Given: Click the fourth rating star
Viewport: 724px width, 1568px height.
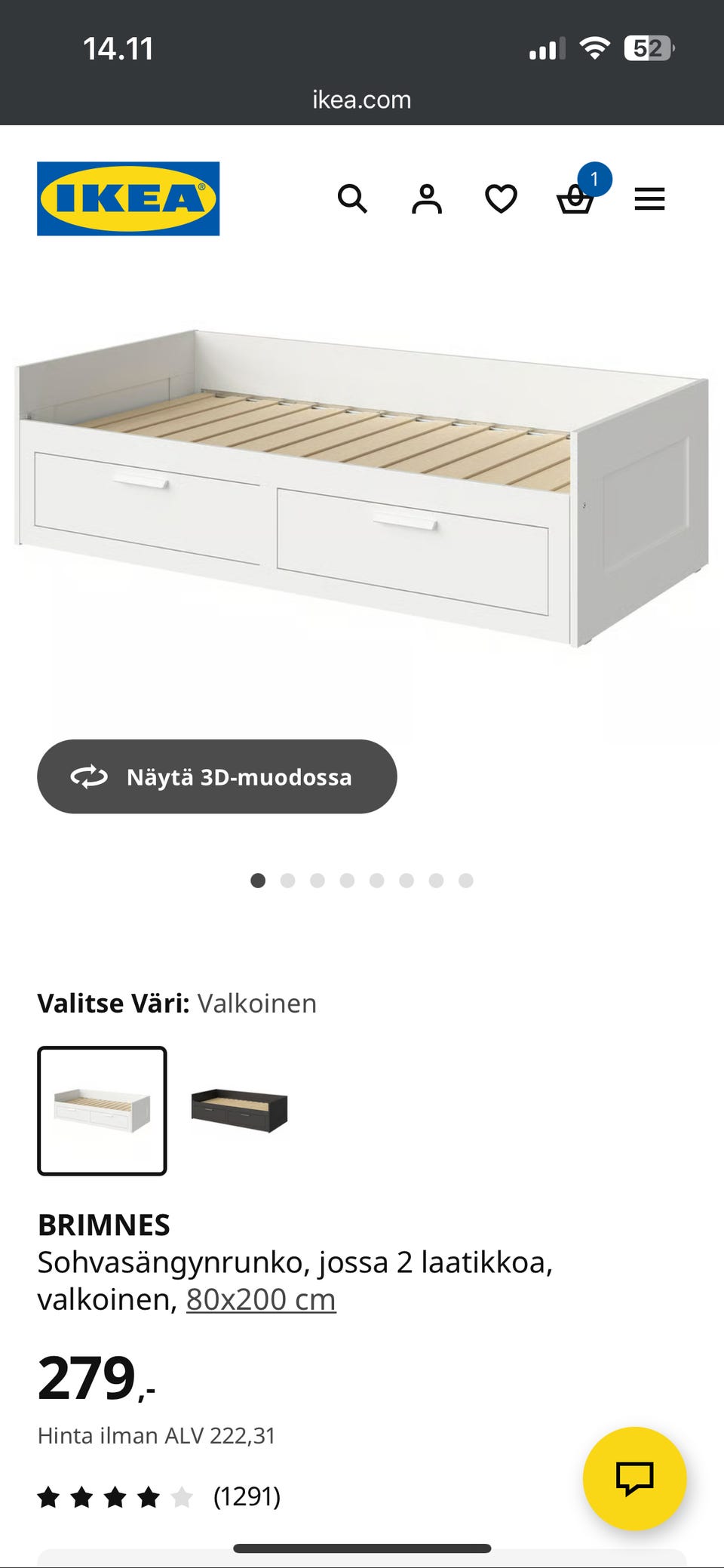Looking at the screenshot, I should pos(149,1496).
